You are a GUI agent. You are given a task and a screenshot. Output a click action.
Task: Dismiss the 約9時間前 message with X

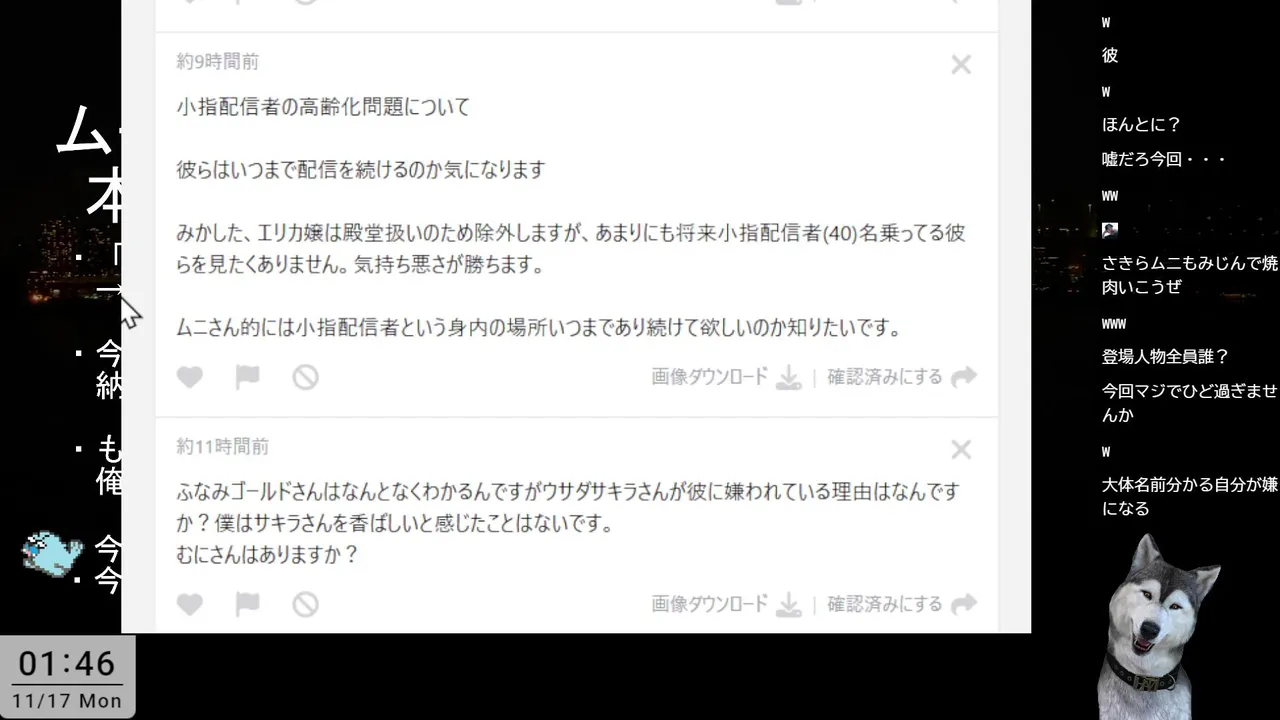pos(960,65)
